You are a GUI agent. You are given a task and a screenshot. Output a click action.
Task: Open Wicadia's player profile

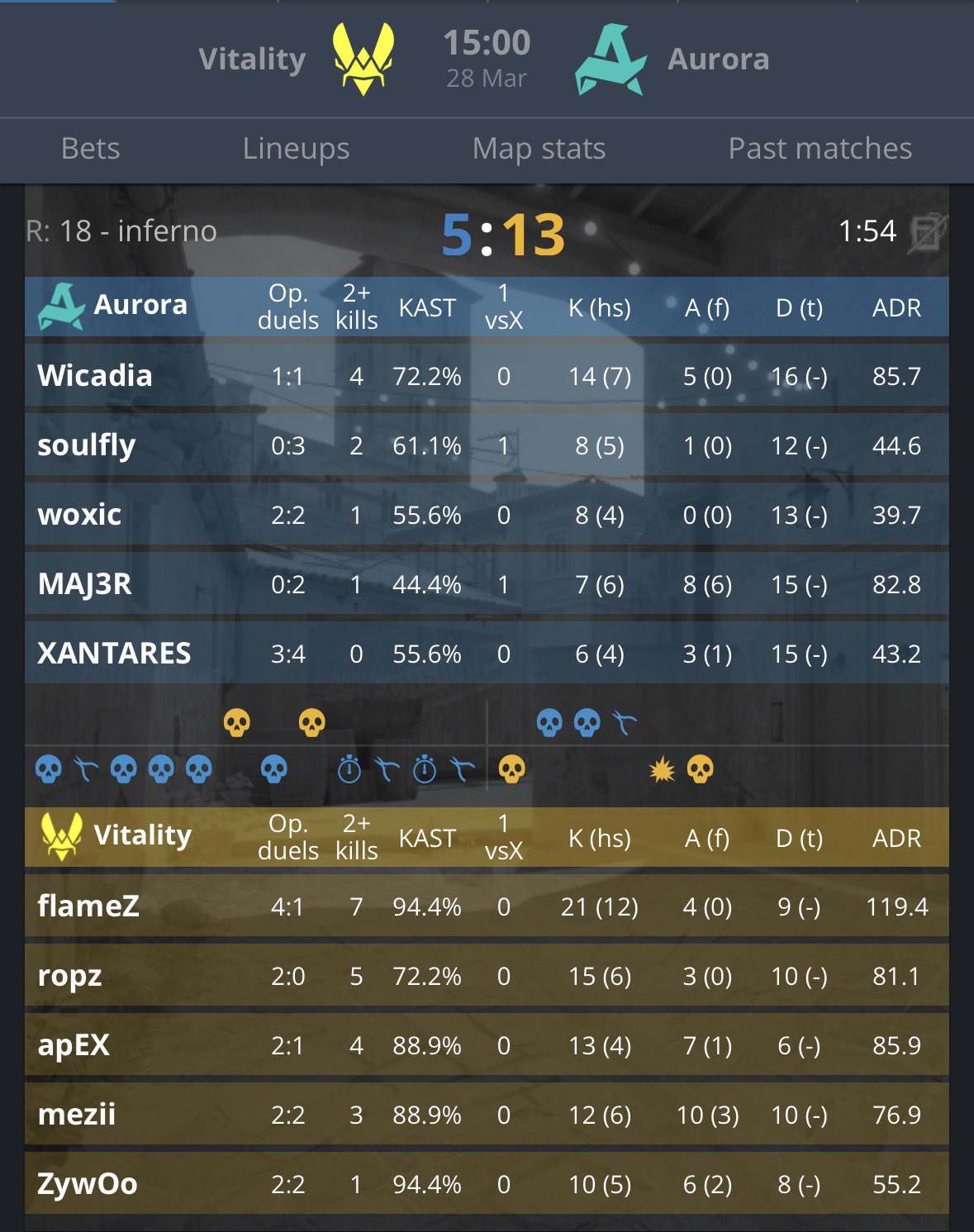click(x=95, y=376)
